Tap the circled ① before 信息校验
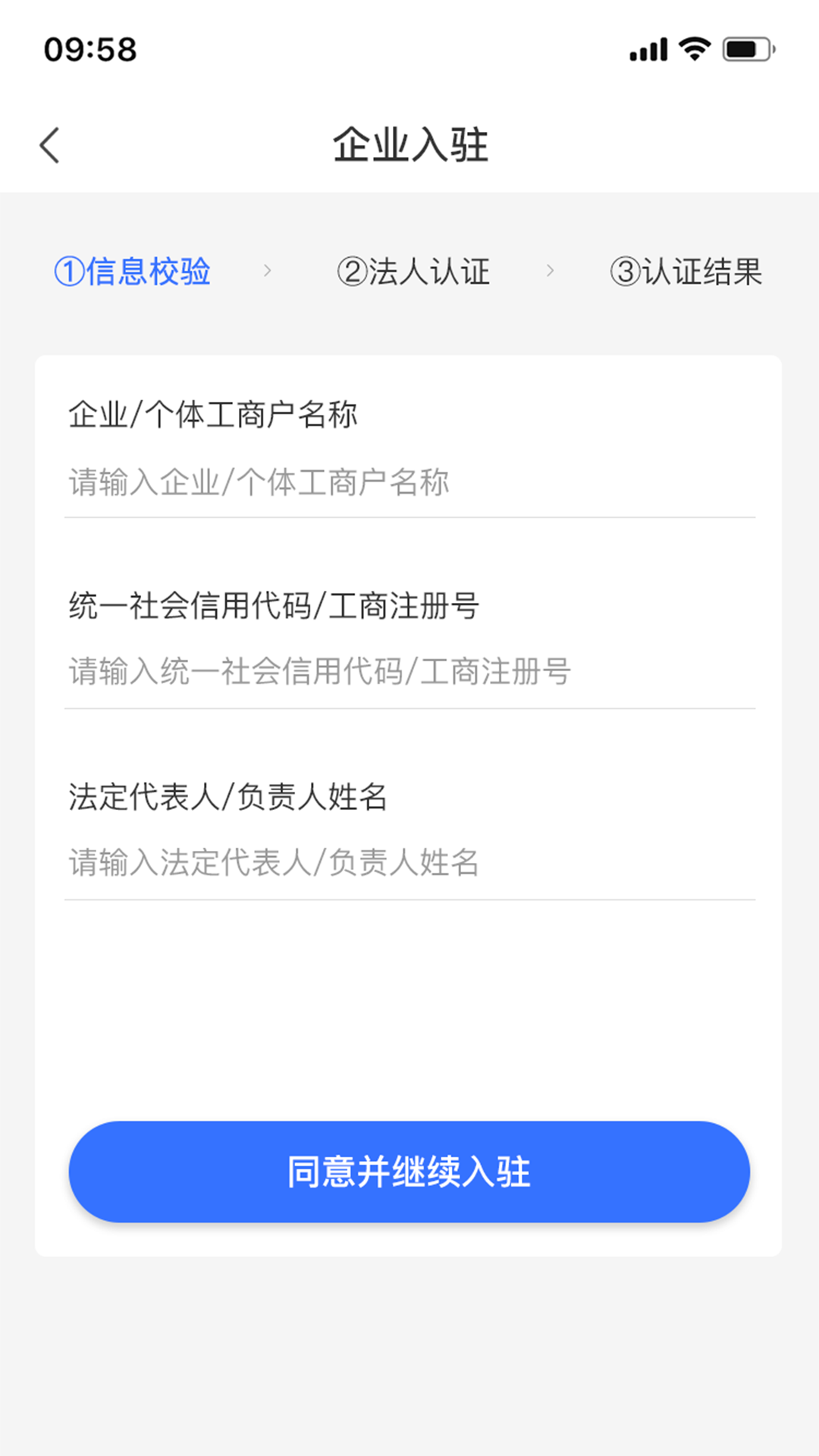Screen dimensions: 819x1456 point(68,271)
